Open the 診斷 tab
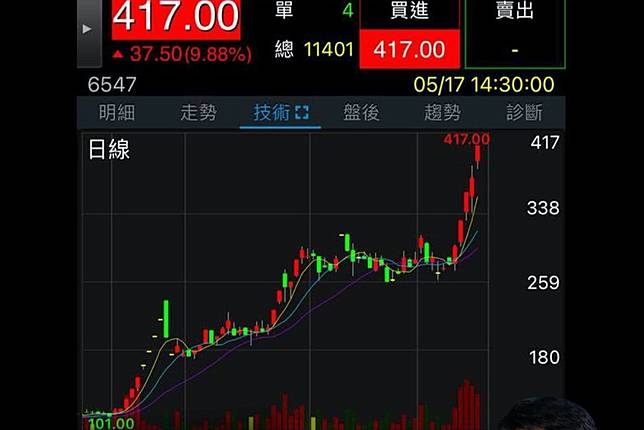 coord(524,112)
